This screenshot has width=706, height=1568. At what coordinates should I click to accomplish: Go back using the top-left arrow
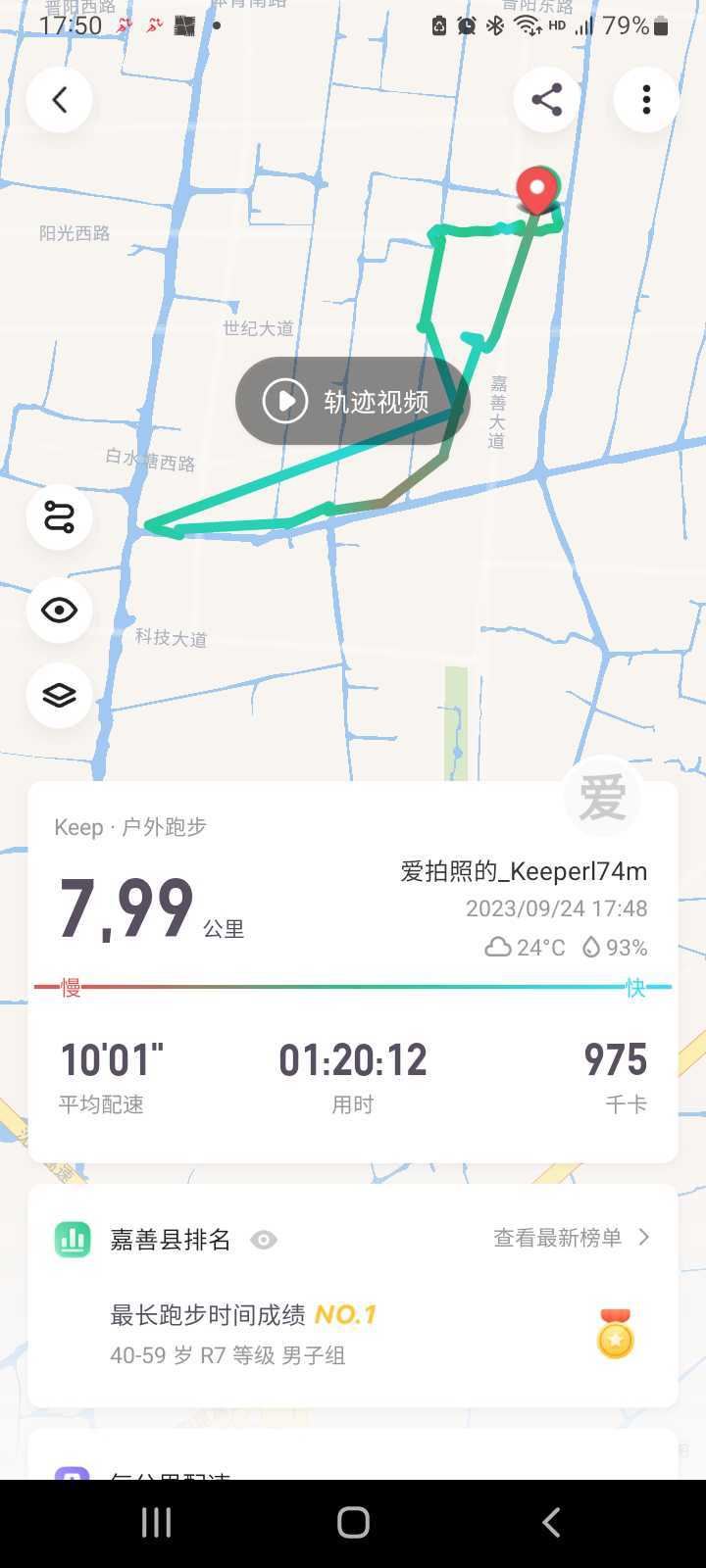click(60, 100)
